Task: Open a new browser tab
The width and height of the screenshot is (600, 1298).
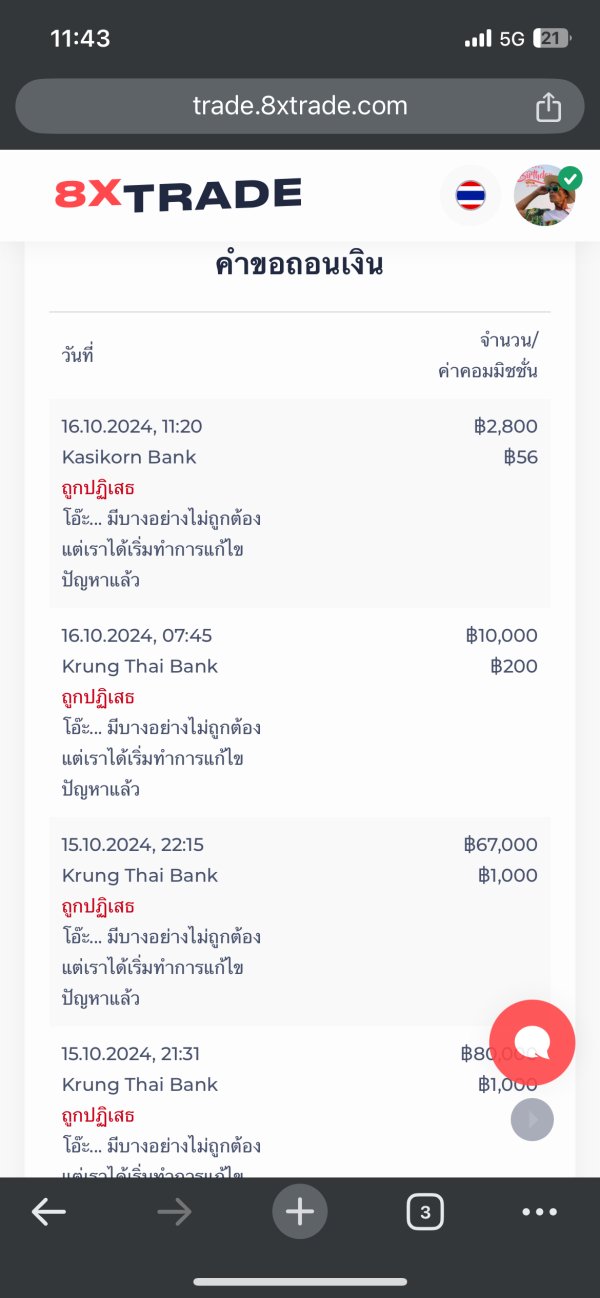Action: 300,1212
